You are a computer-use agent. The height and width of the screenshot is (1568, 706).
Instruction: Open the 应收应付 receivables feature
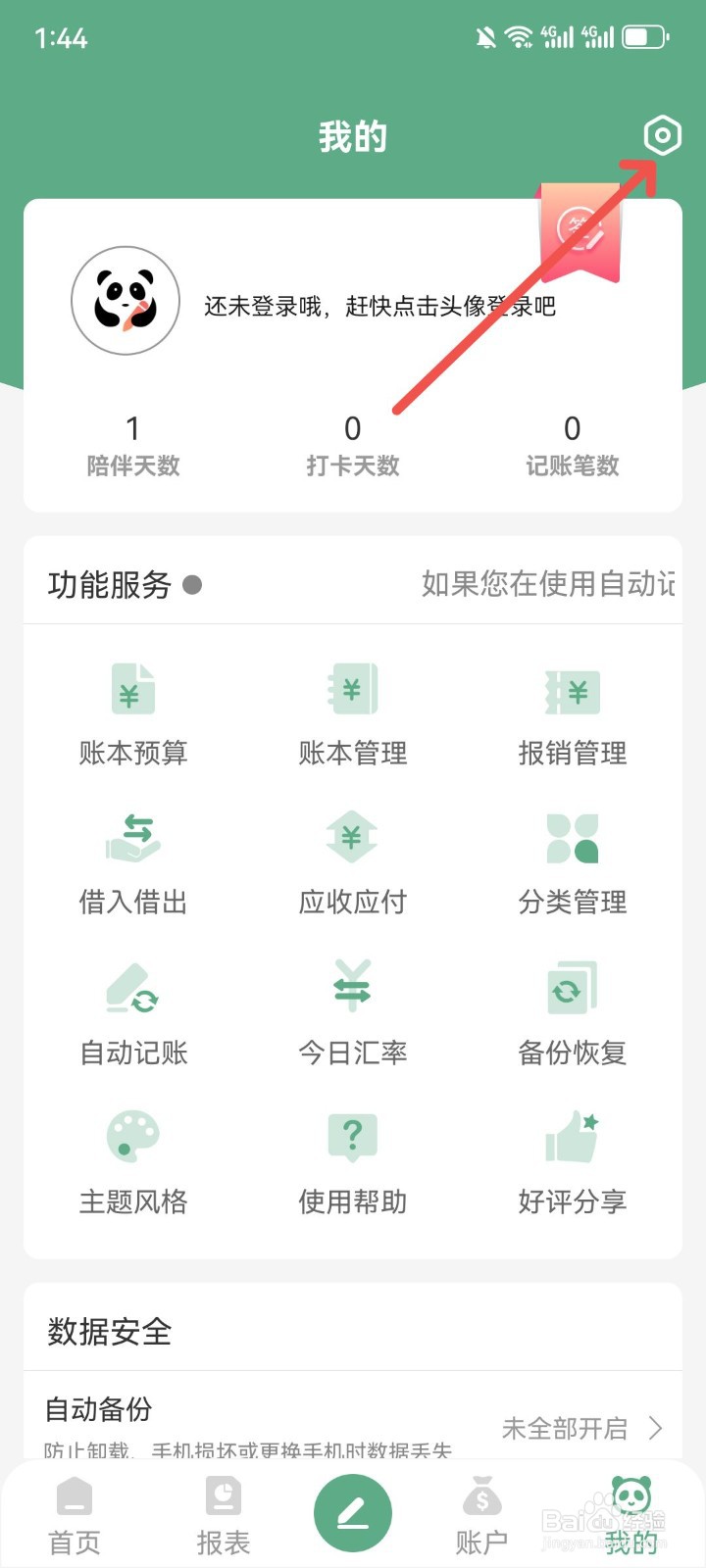click(352, 857)
